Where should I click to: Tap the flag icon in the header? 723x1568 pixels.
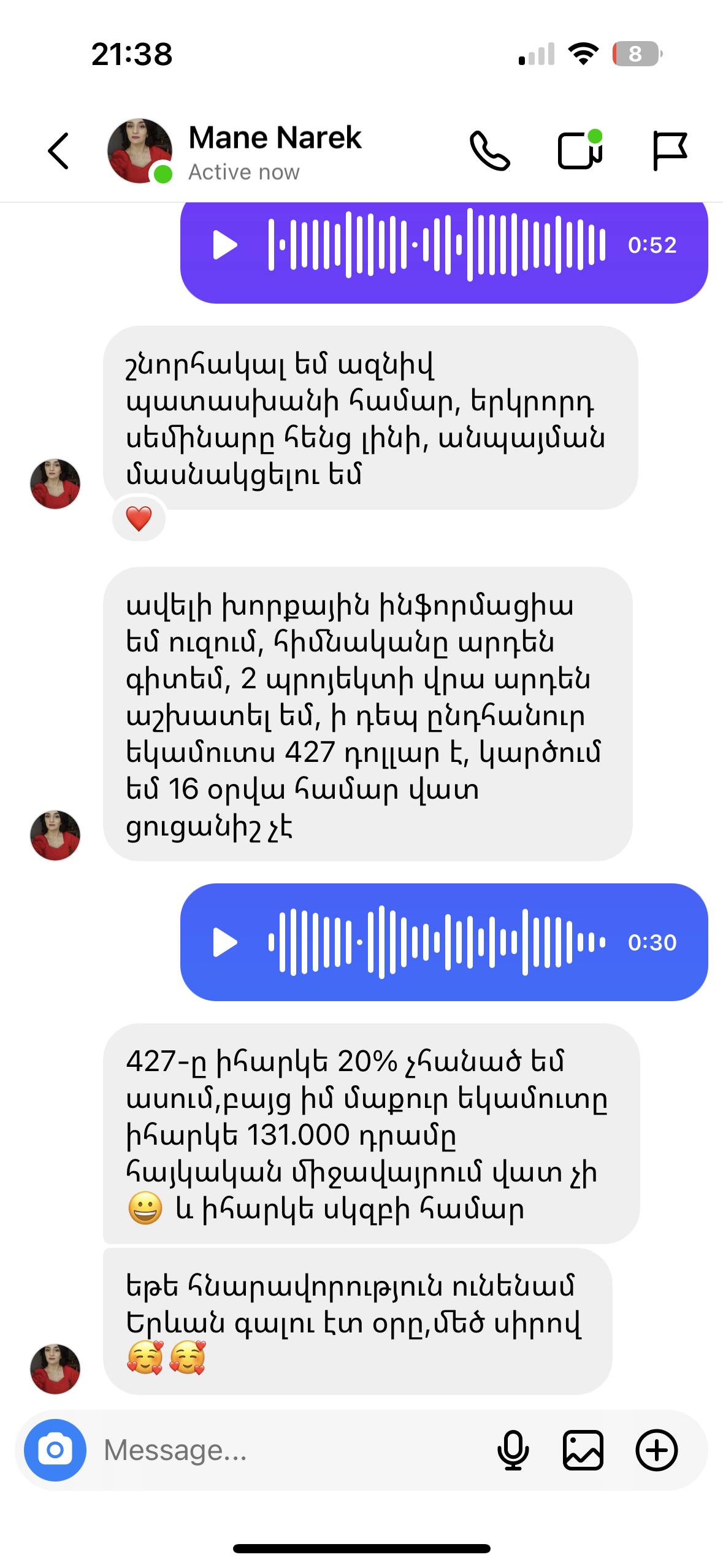click(669, 151)
